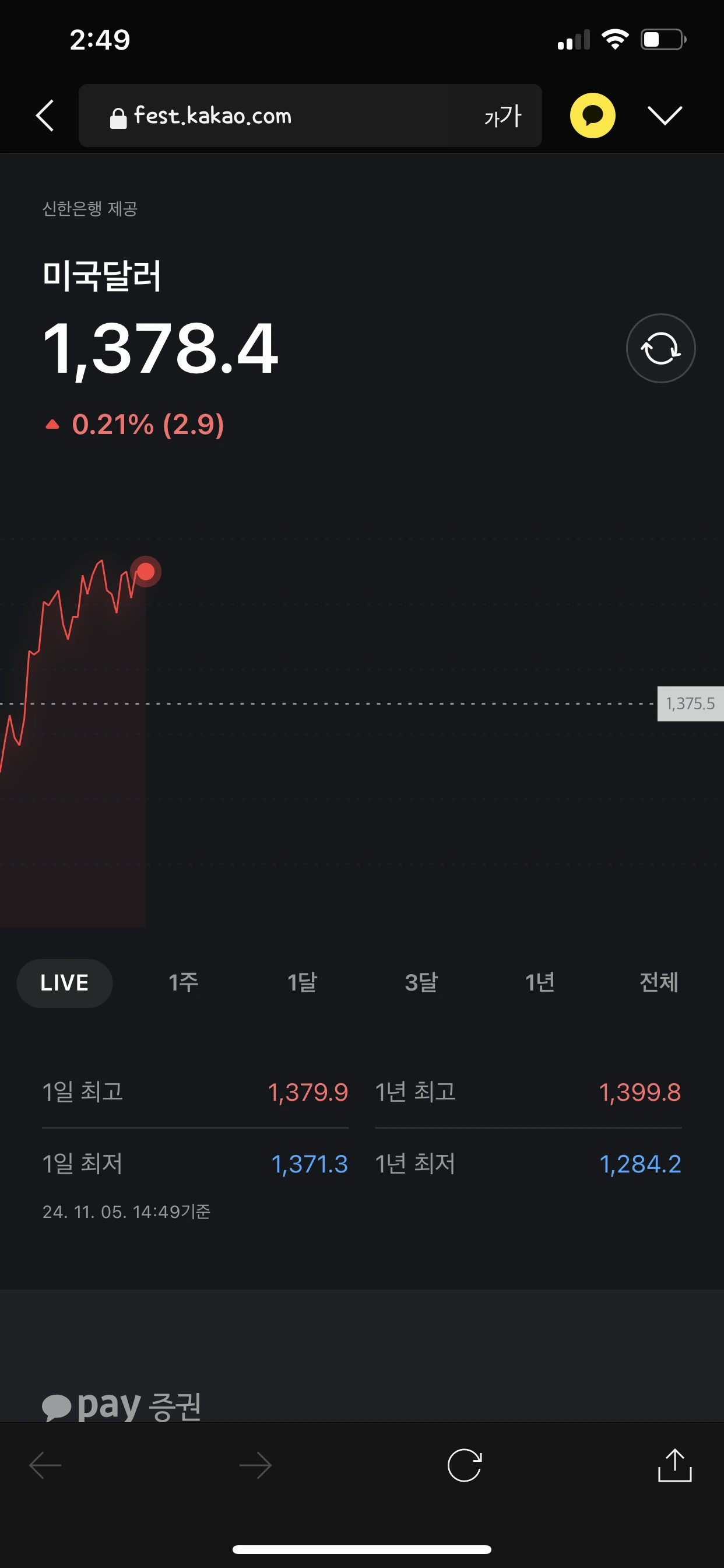This screenshot has height=1568, width=724.
Task: Reload the page from the bottom toolbar
Action: pos(464,1465)
